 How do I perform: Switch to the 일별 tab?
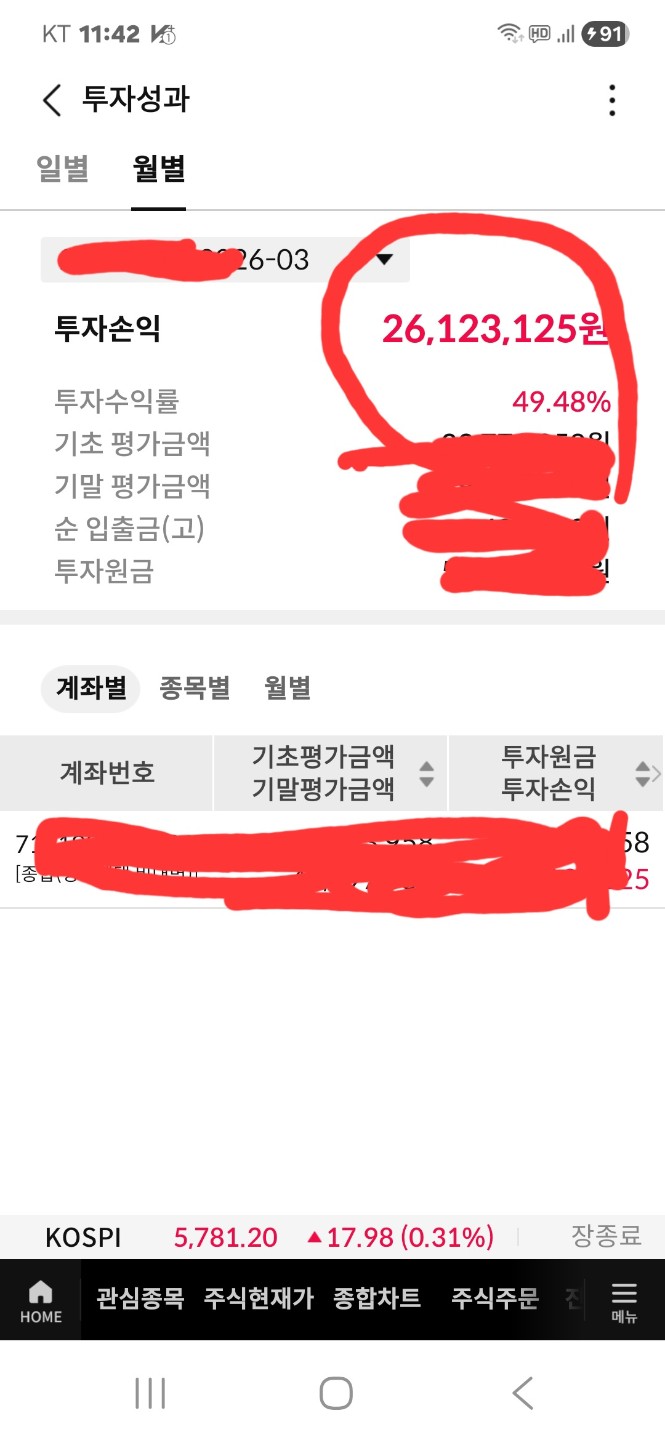click(63, 169)
